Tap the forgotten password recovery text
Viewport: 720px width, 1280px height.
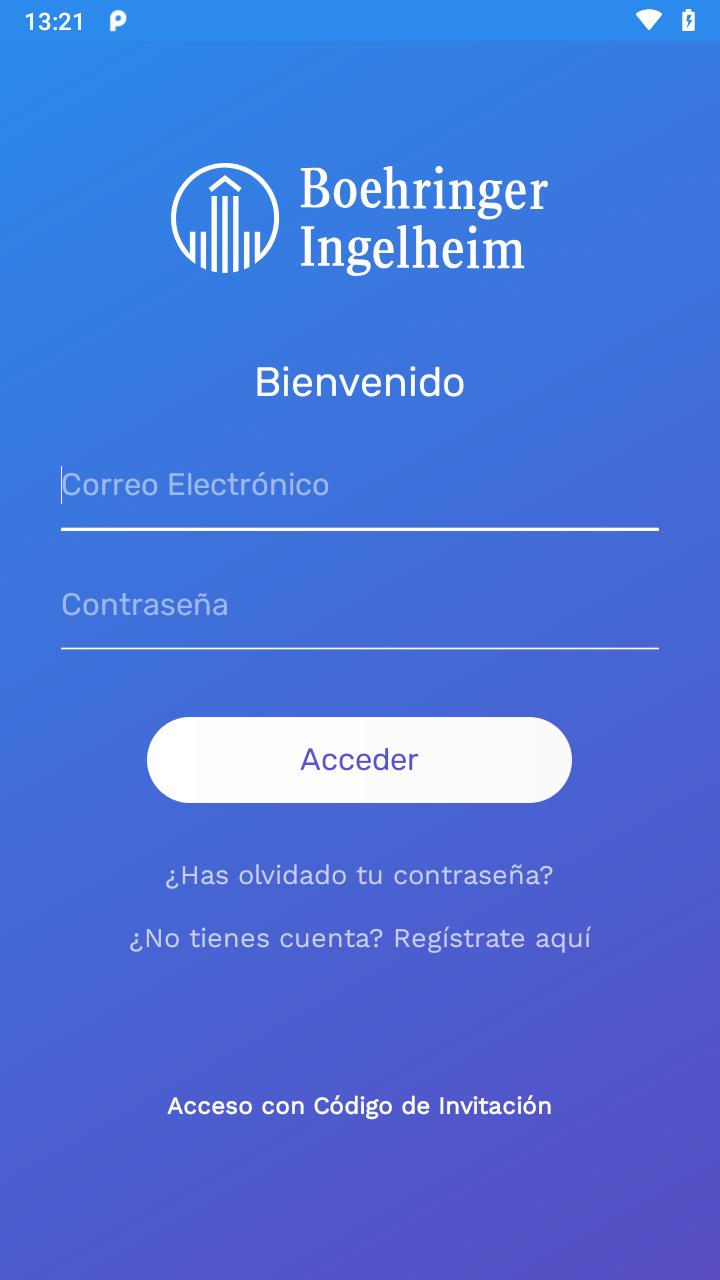click(x=358, y=874)
